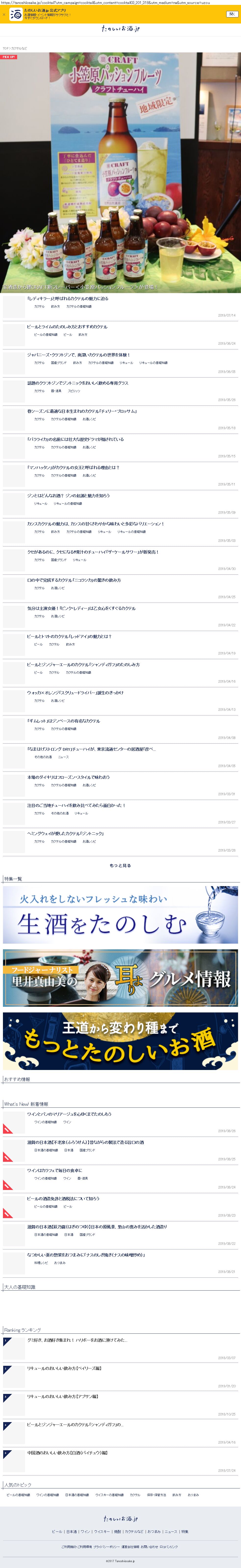The image size is (241, 1568).
Task: Open the カシスカクテル article
Action: click(95, 523)
